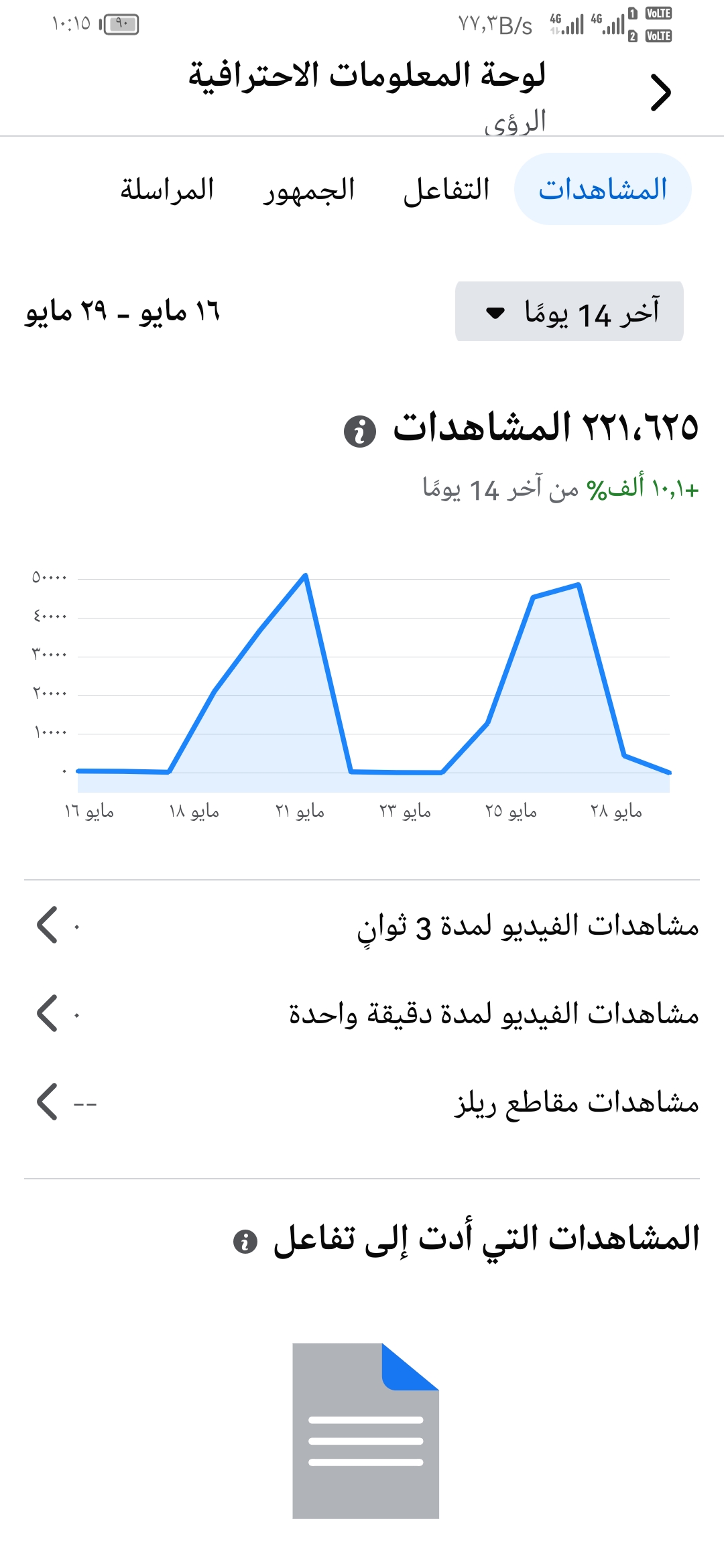Screen dimensions: 724x1568
Task: Switch to the التفاعل tab
Action: click(x=446, y=190)
